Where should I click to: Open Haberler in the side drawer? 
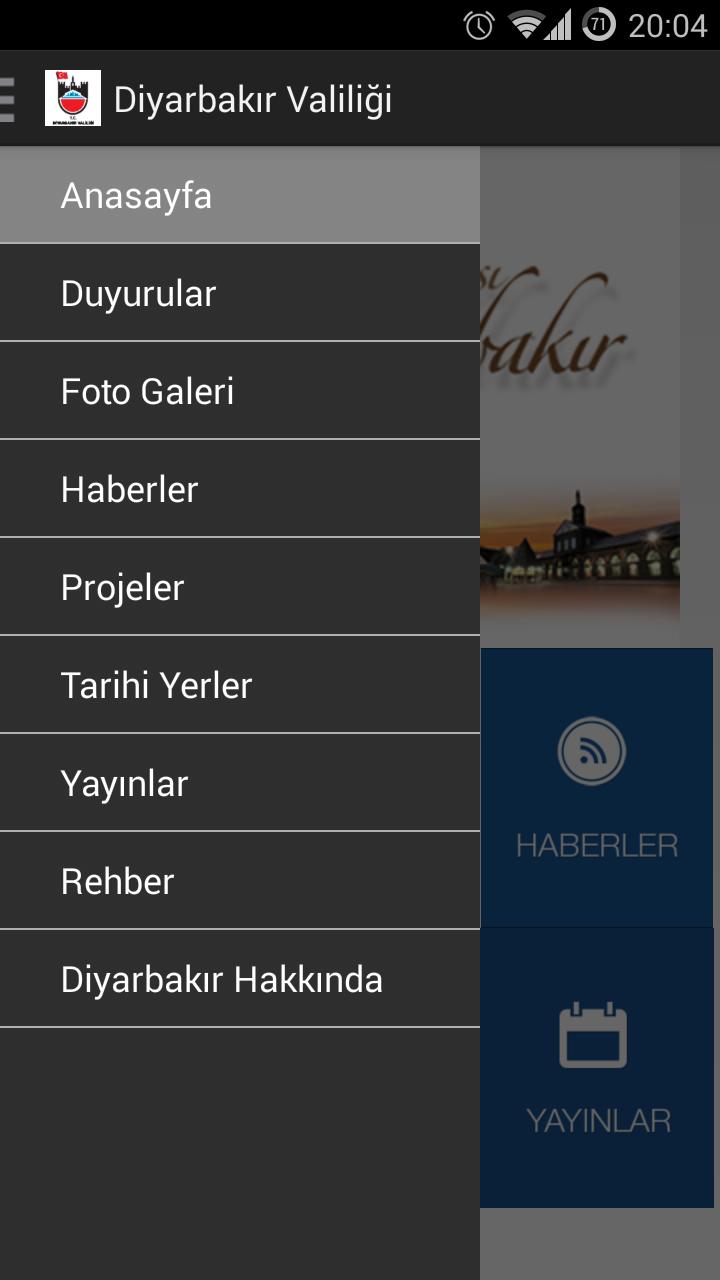pyautogui.click(x=239, y=489)
